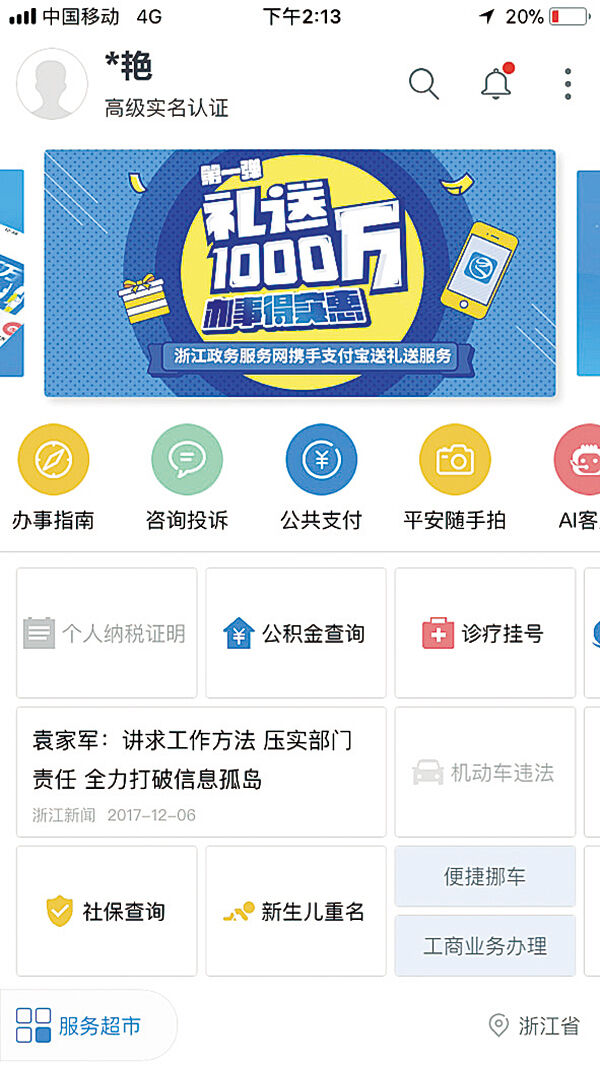This screenshot has width=600, height=1066.
Task: Tap the 便捷挪车 button
Action: coord(485,877)
